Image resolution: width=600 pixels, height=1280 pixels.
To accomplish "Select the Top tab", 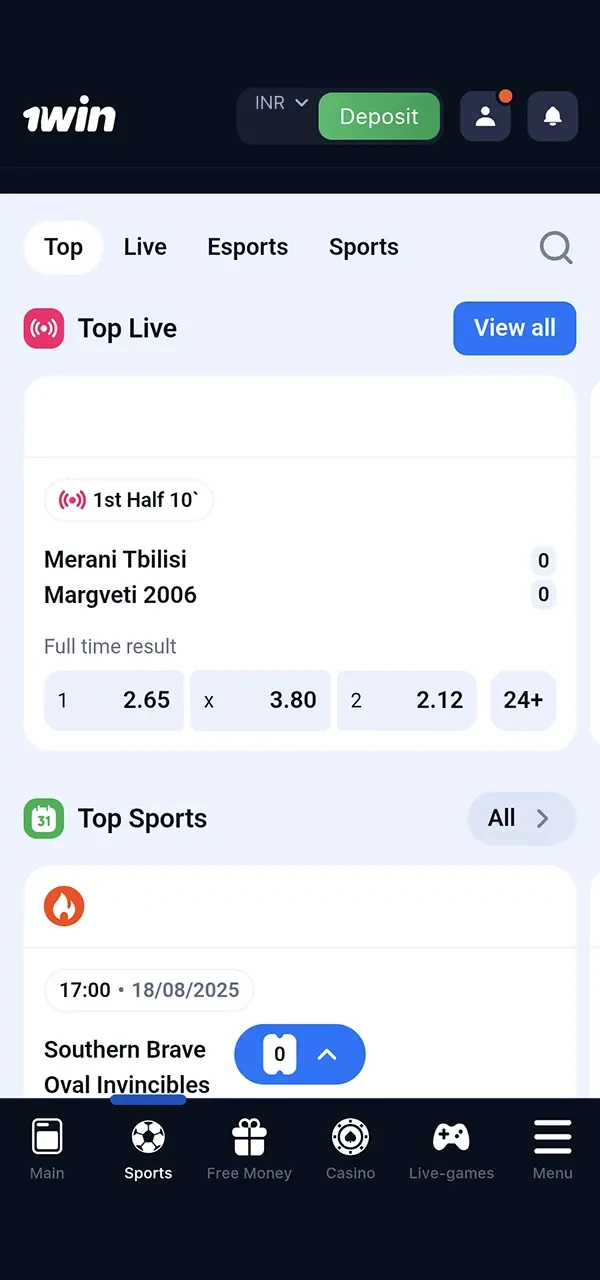I will [63, 247].
